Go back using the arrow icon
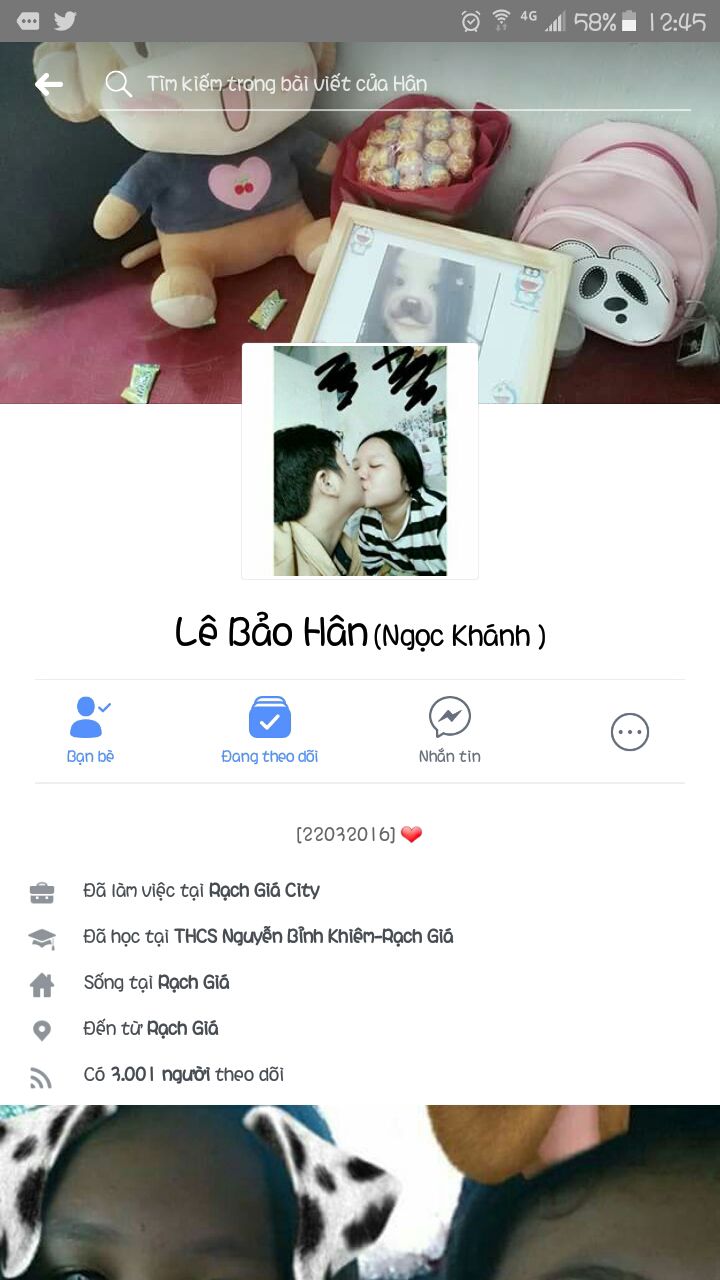The image size is (720, 1280). pos(49,85)
